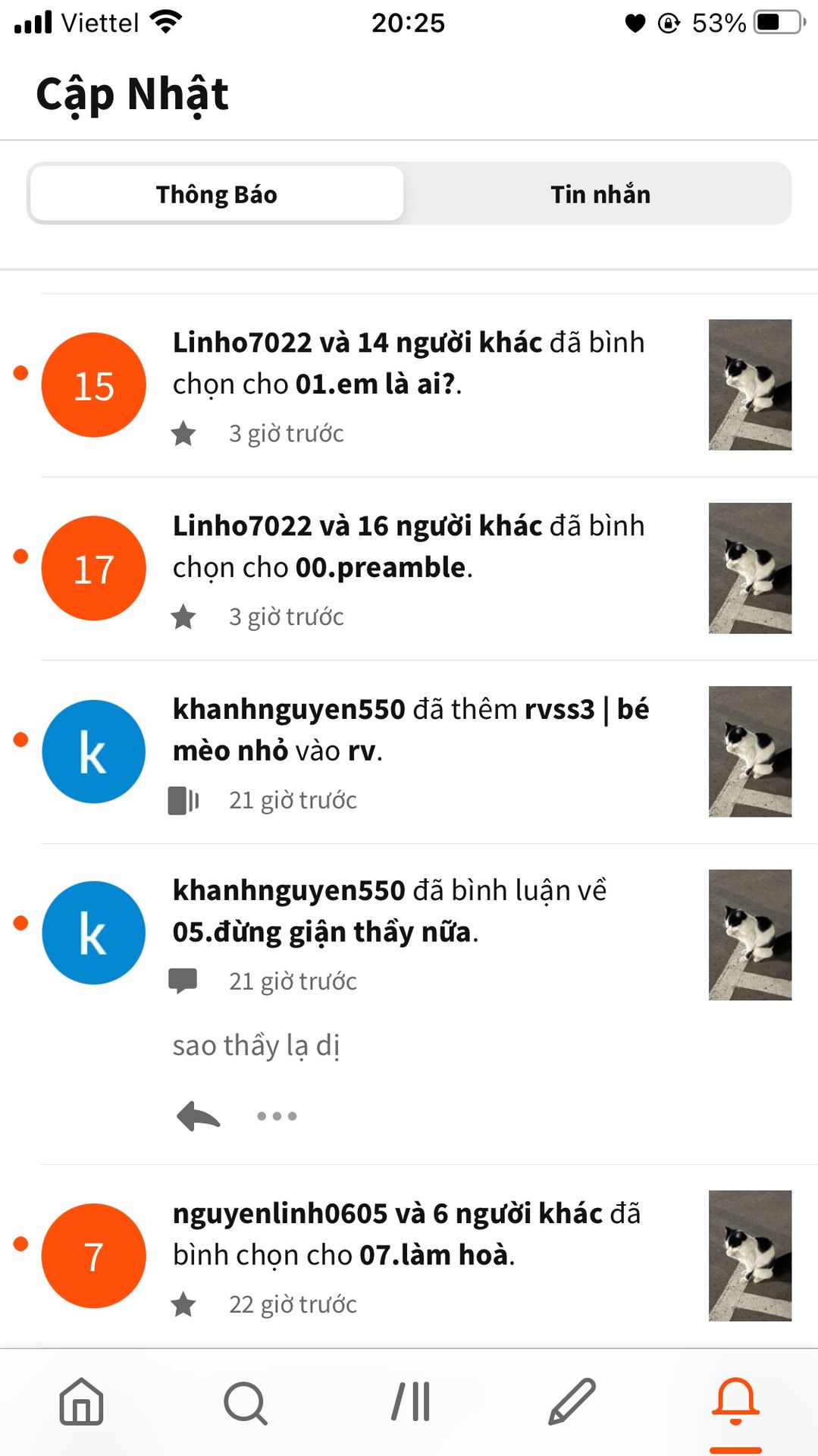Open khanhnguyen550's comment on 05.đừng giận thầy nữa
This screenshot has width=818, height=1456.
click(x=390, y=912)
